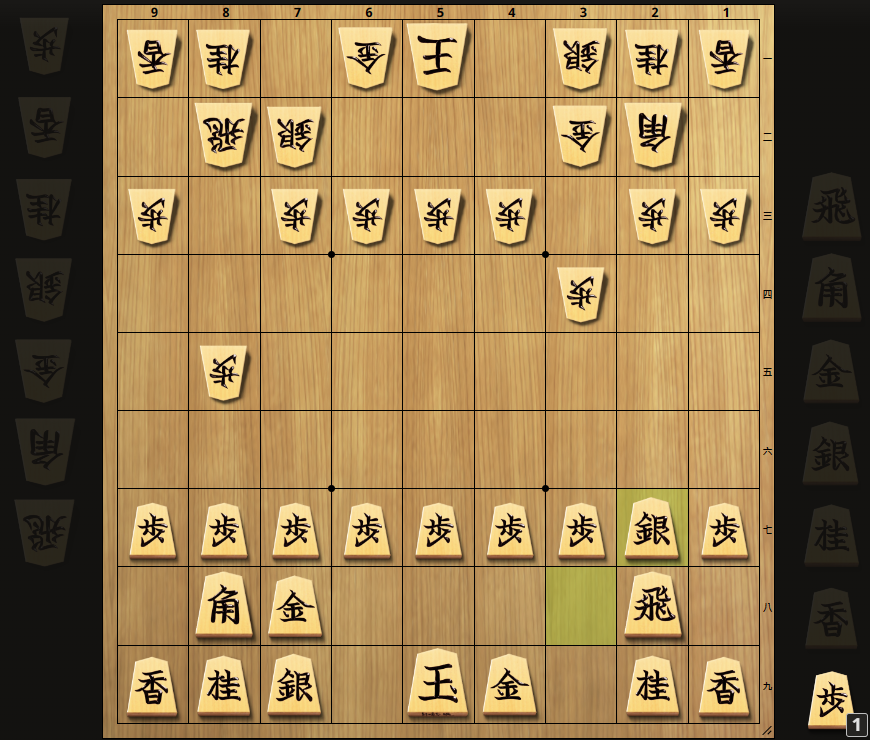The width and height of the screenshot is (870, 740).
Task: Select your silver on the bottom rank
Action: tap(295, 684)
